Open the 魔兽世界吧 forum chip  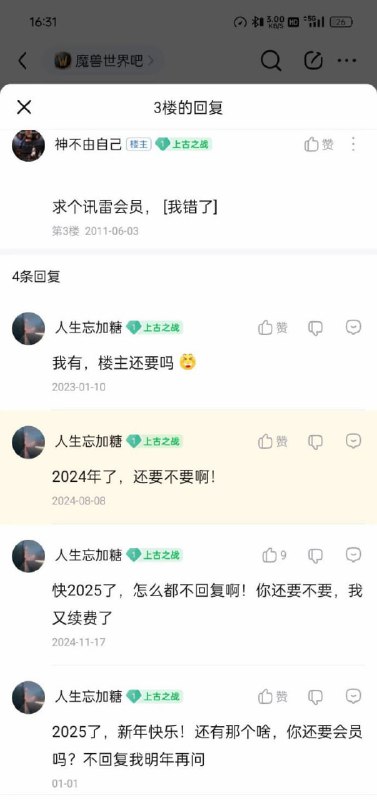(105, 61)
